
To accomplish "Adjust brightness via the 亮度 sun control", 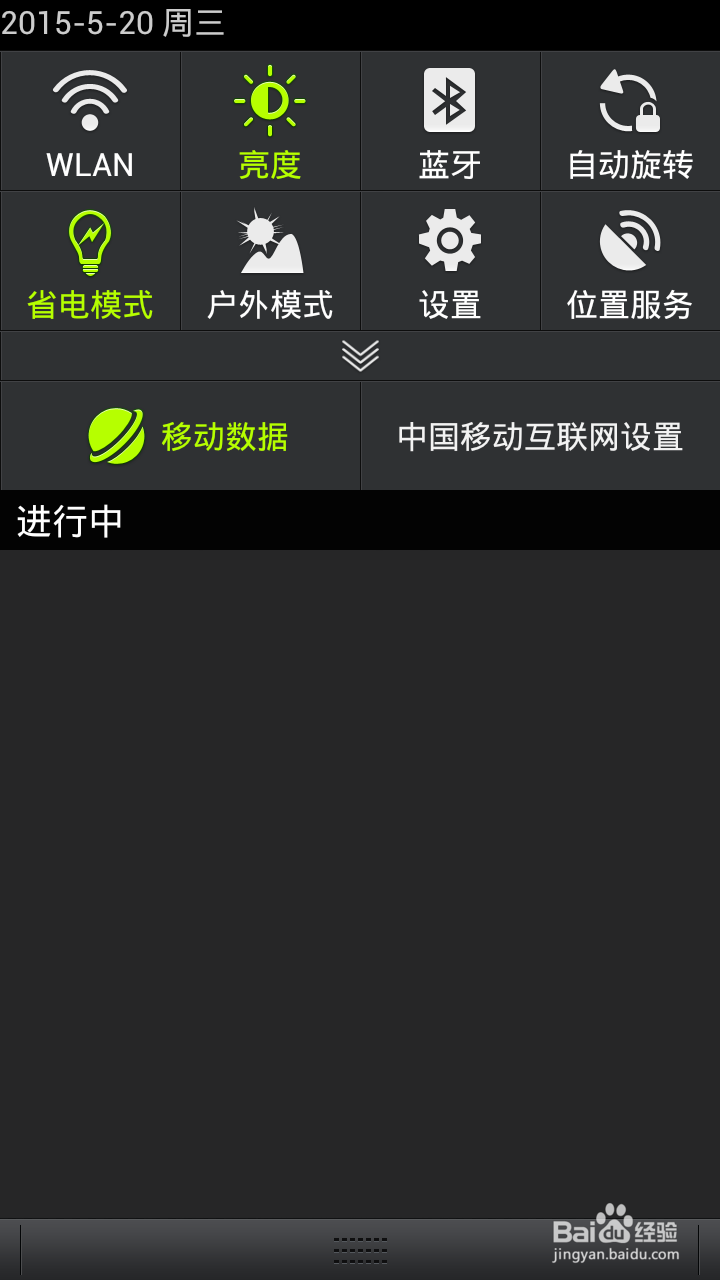I will pos(270,120).
